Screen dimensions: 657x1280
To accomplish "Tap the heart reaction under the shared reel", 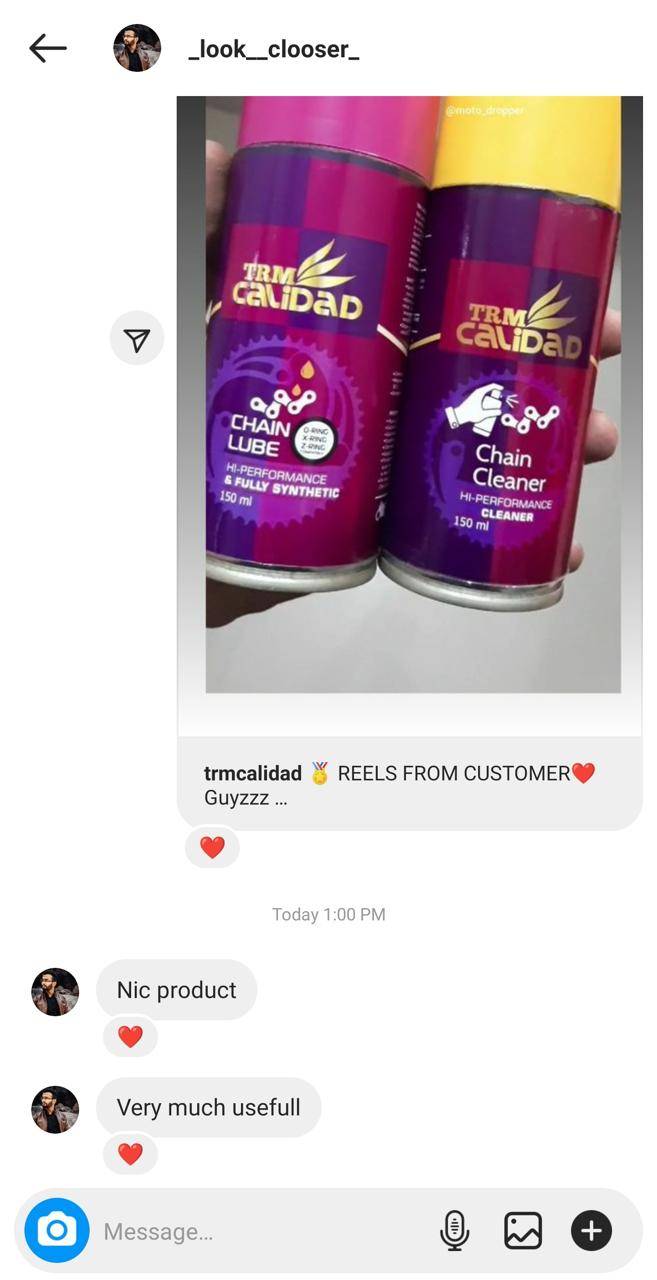I will 212,848.
